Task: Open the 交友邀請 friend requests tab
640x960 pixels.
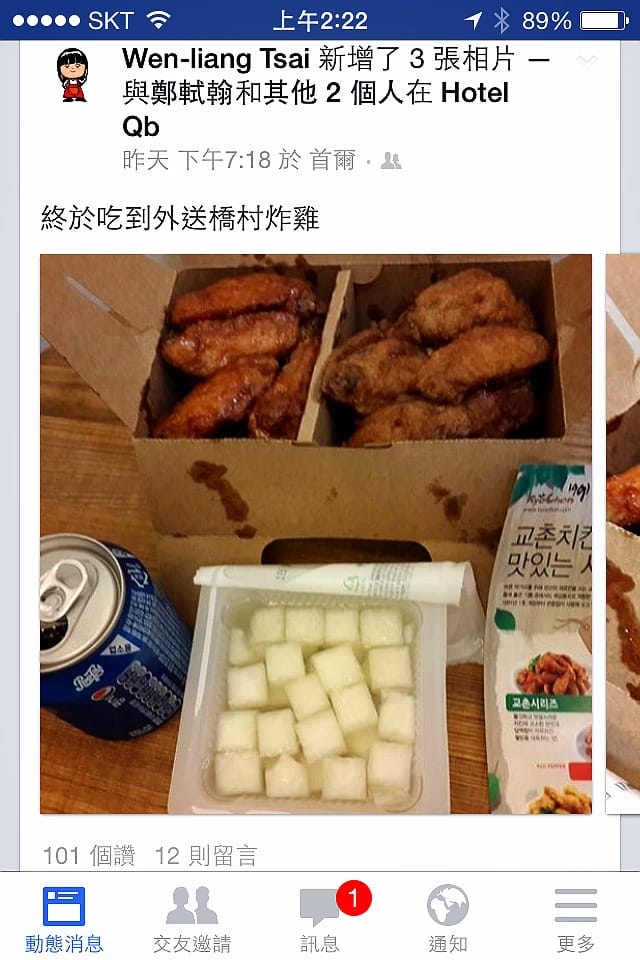Action: pyautogui.click(x=192, y=918)
